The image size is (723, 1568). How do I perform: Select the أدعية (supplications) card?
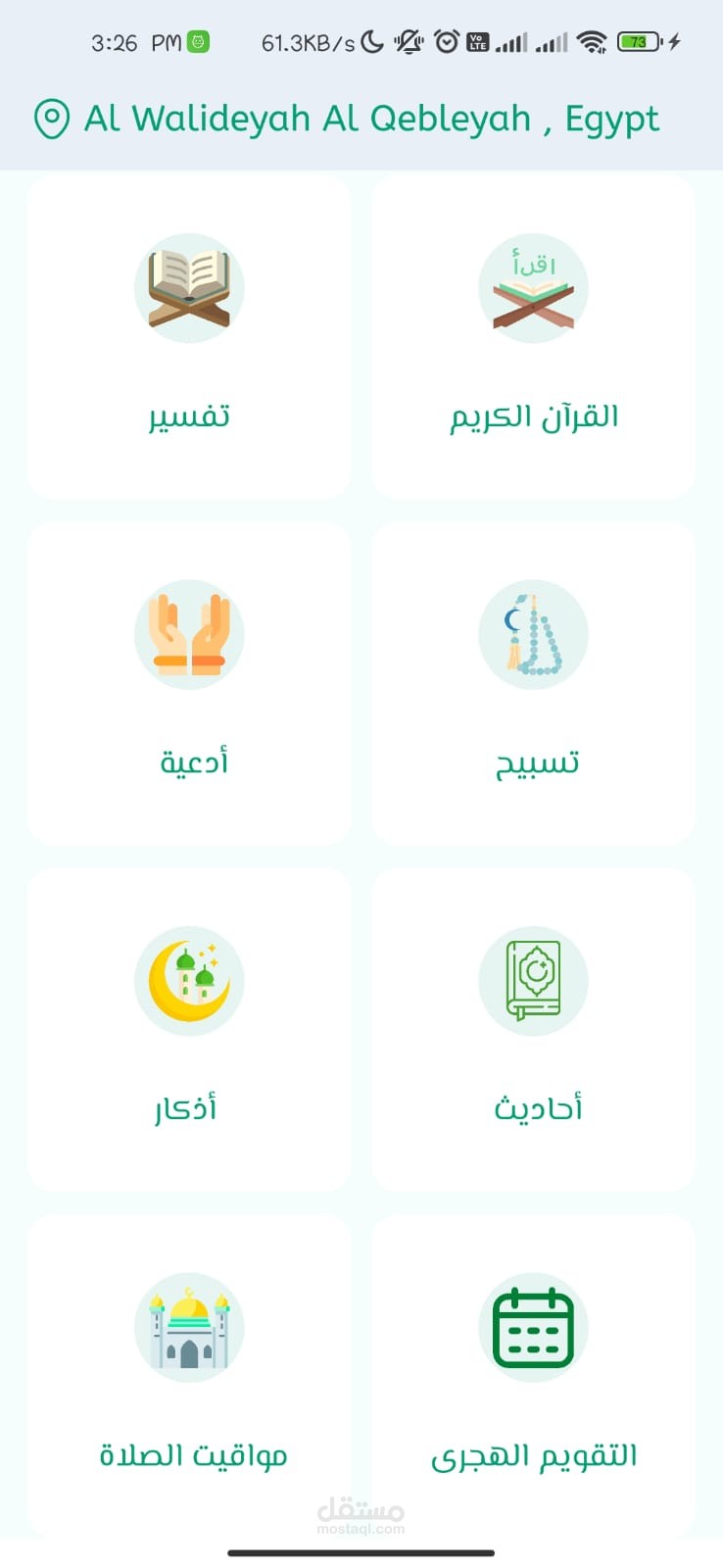tap(189, 683)
